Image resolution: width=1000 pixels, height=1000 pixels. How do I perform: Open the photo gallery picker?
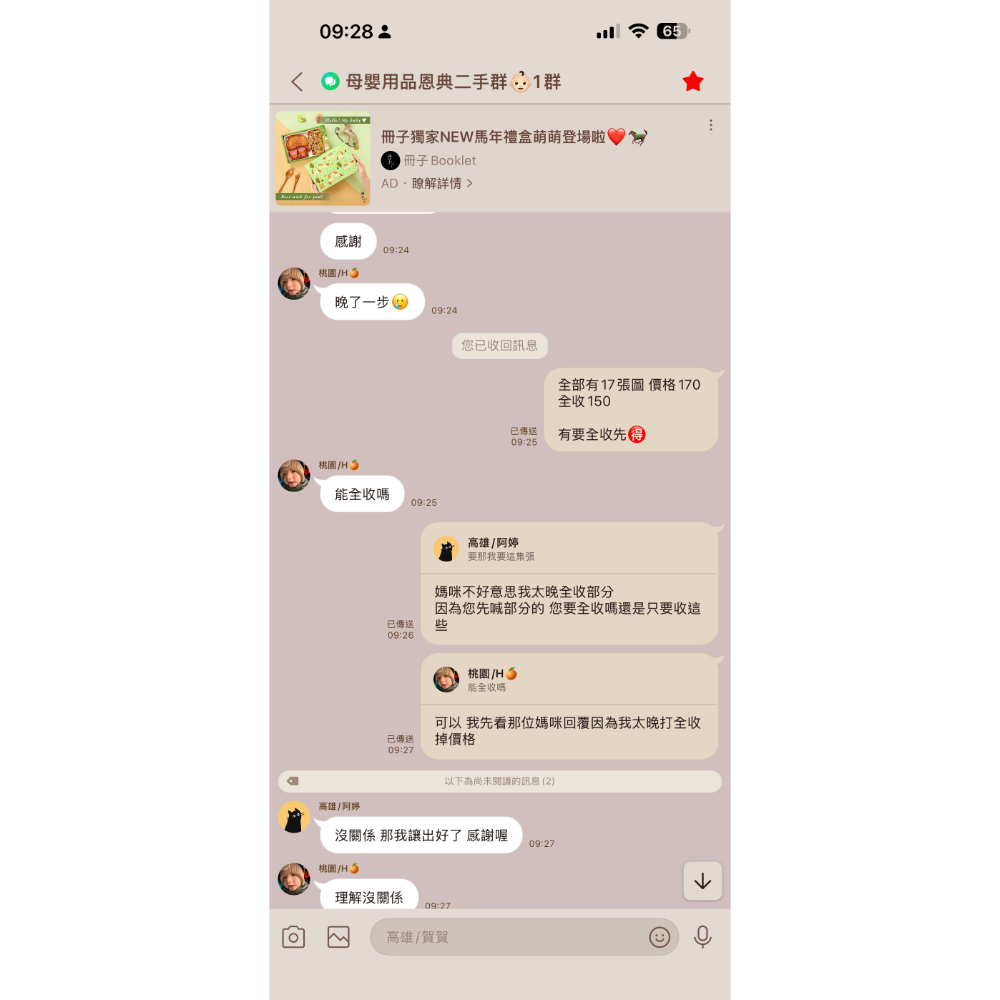coord(339,937)
